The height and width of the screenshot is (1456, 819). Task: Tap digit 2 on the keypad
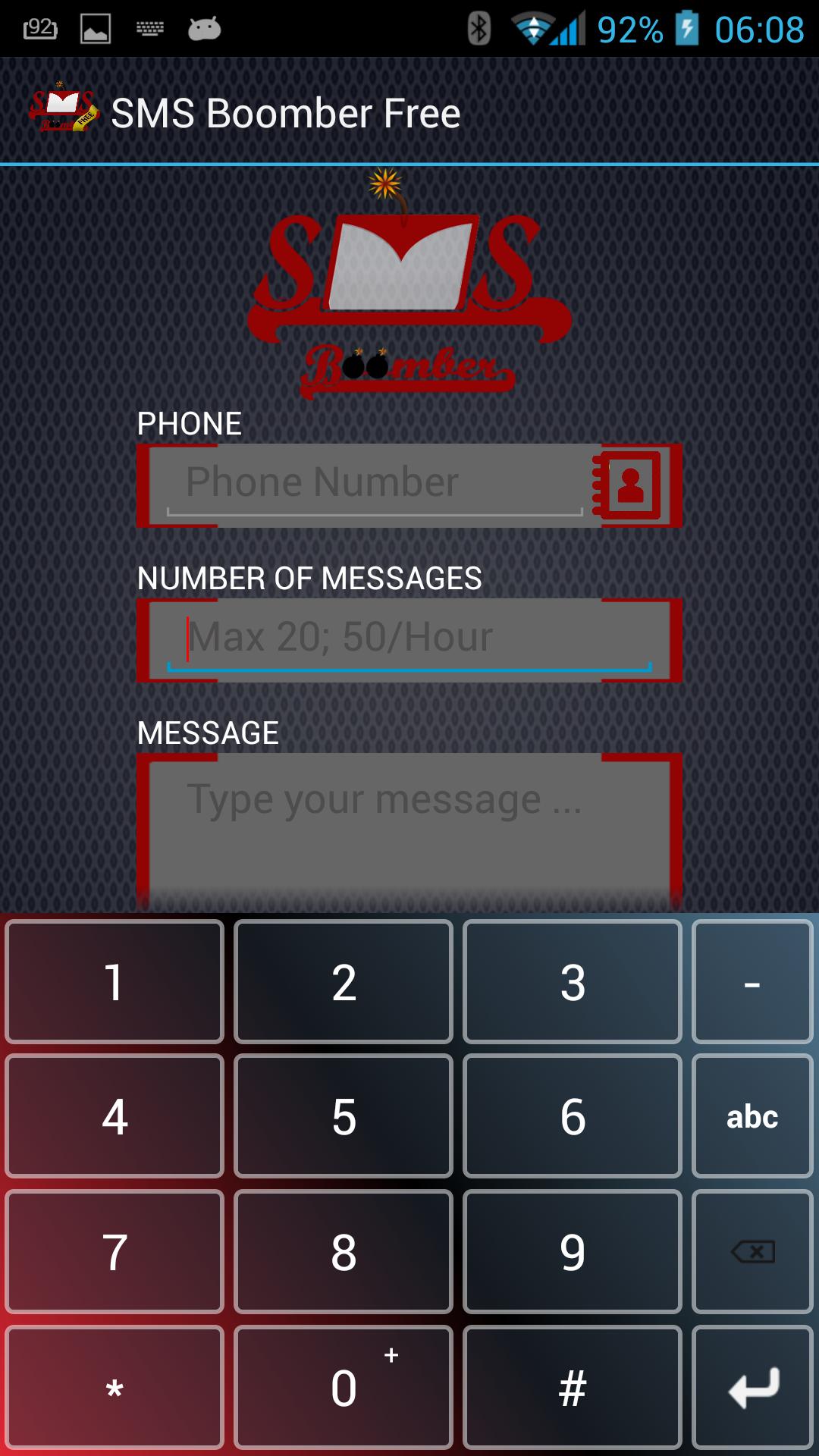(x=344, y=982)
